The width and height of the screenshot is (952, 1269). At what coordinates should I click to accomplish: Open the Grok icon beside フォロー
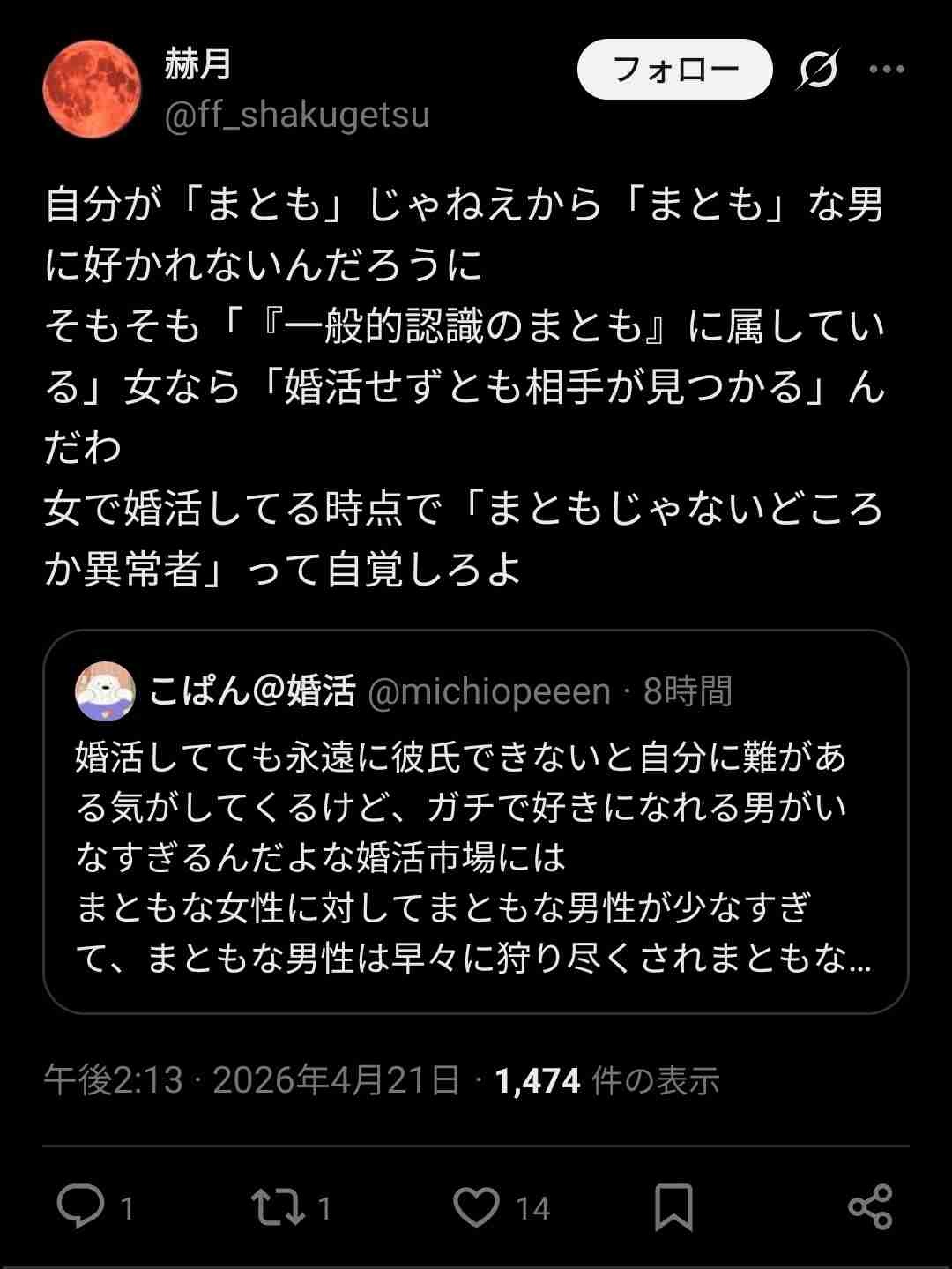[x=817, y=69]
